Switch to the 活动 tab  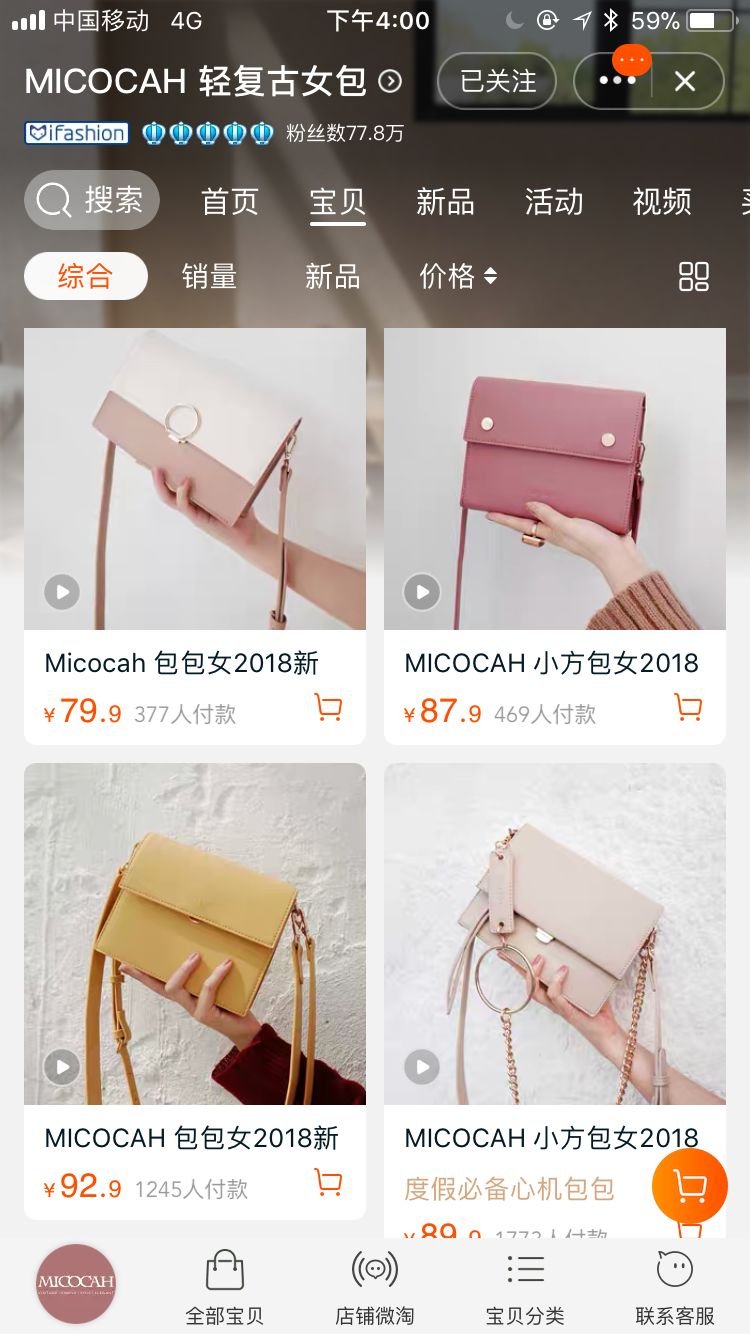click(x=553, y=201)
